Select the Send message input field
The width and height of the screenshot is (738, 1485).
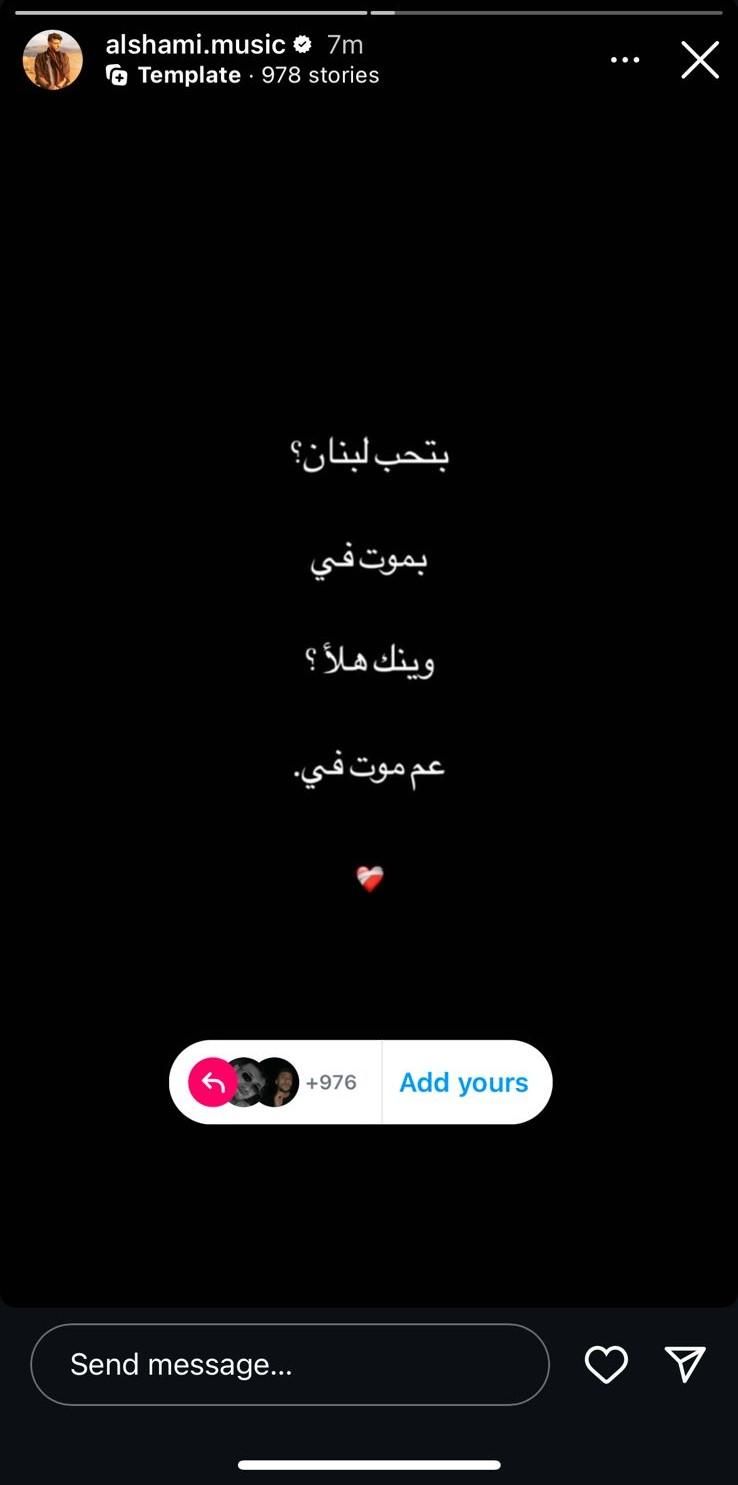pyautogui.click(x=290, y=1364)
